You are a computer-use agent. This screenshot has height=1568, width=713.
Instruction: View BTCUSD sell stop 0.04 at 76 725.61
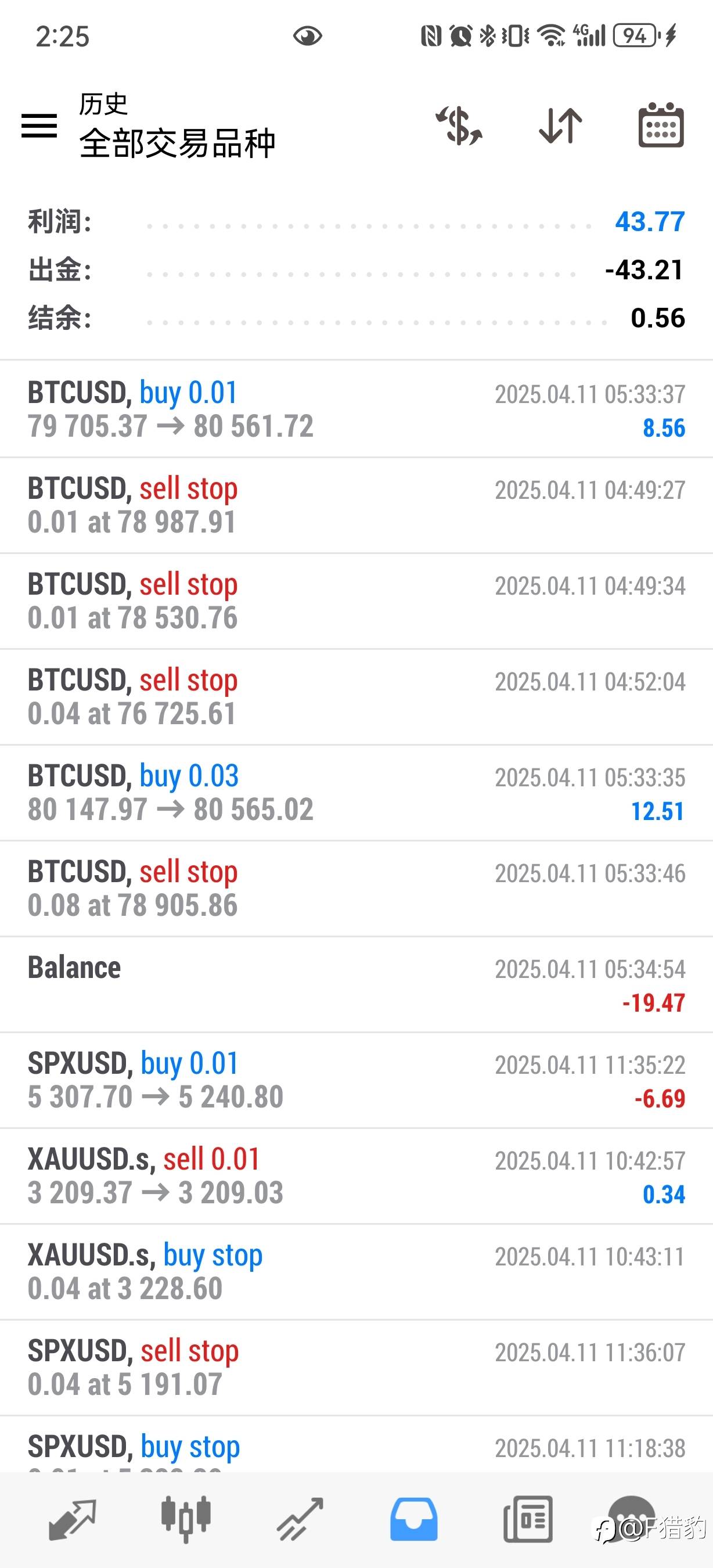[x=356, y=696]
